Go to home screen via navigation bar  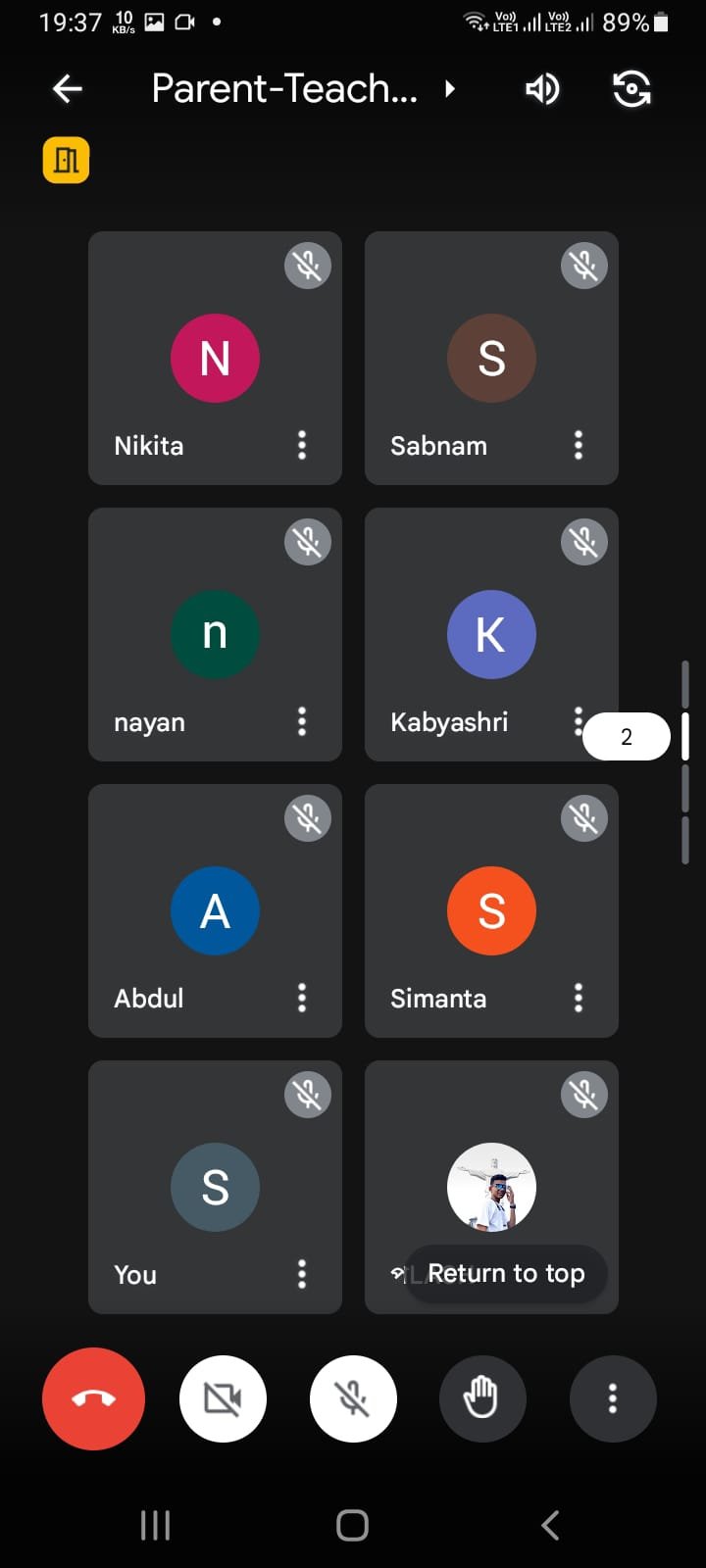pyautogui.click(x=352, y=1525)
